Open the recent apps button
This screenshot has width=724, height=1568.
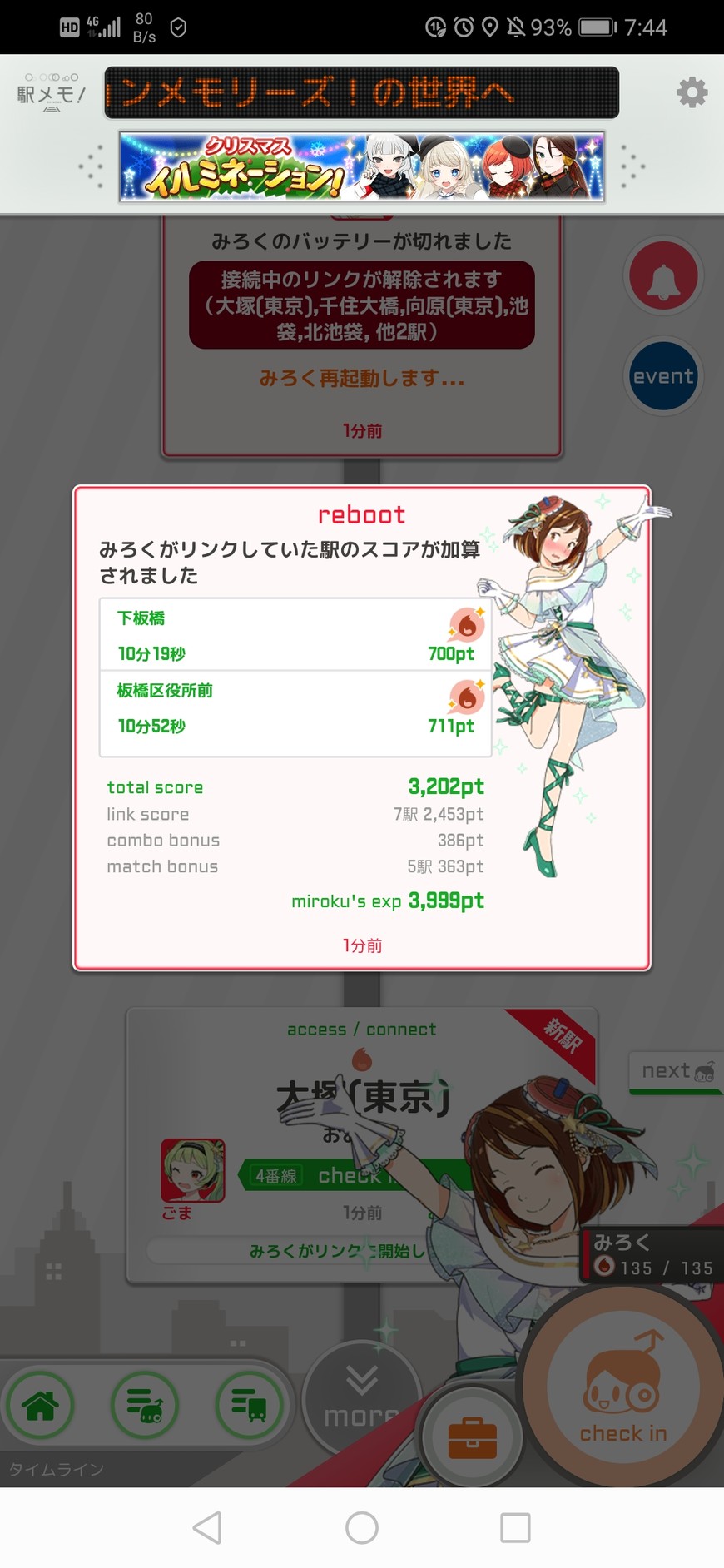[x=515, y=1528]
